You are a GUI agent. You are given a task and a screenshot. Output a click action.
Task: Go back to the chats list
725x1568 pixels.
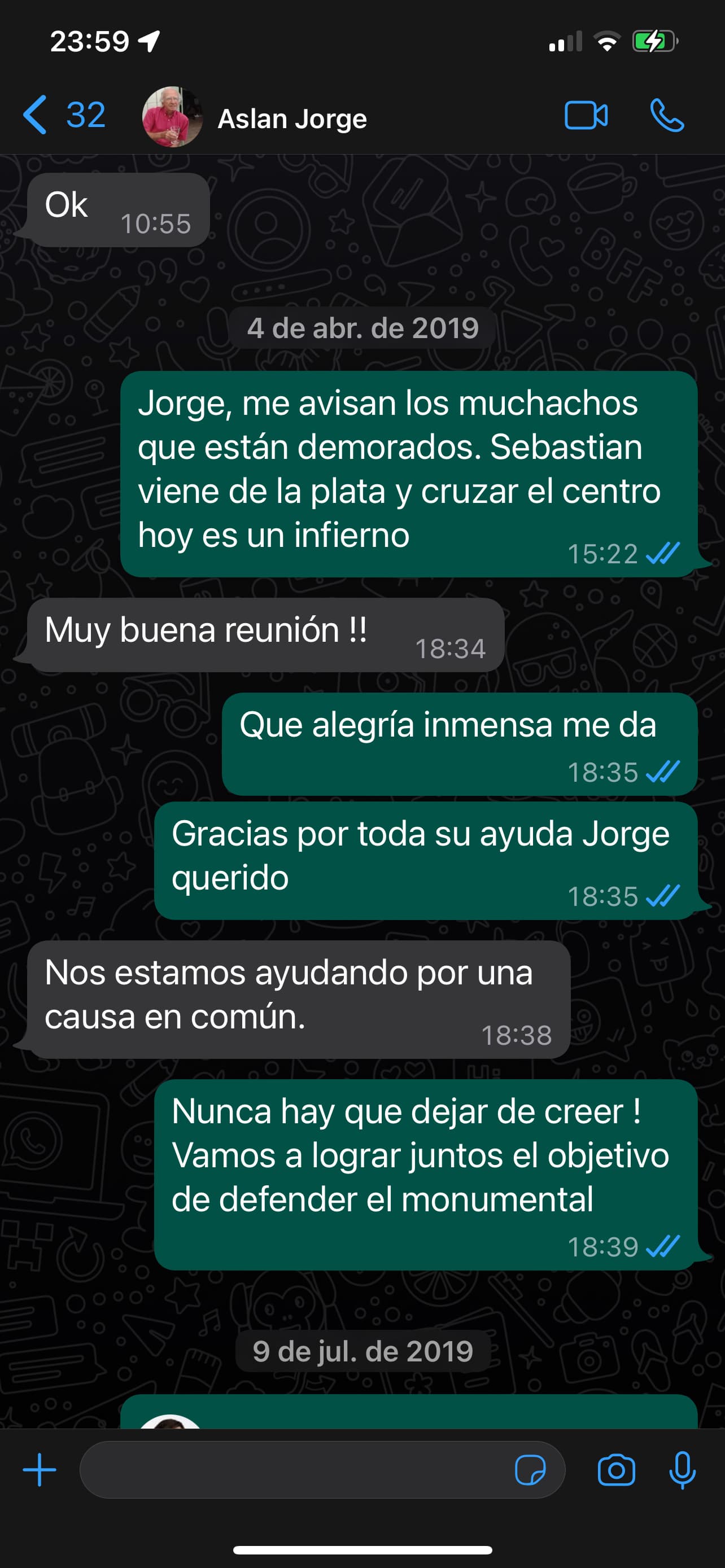click(64, 115)
